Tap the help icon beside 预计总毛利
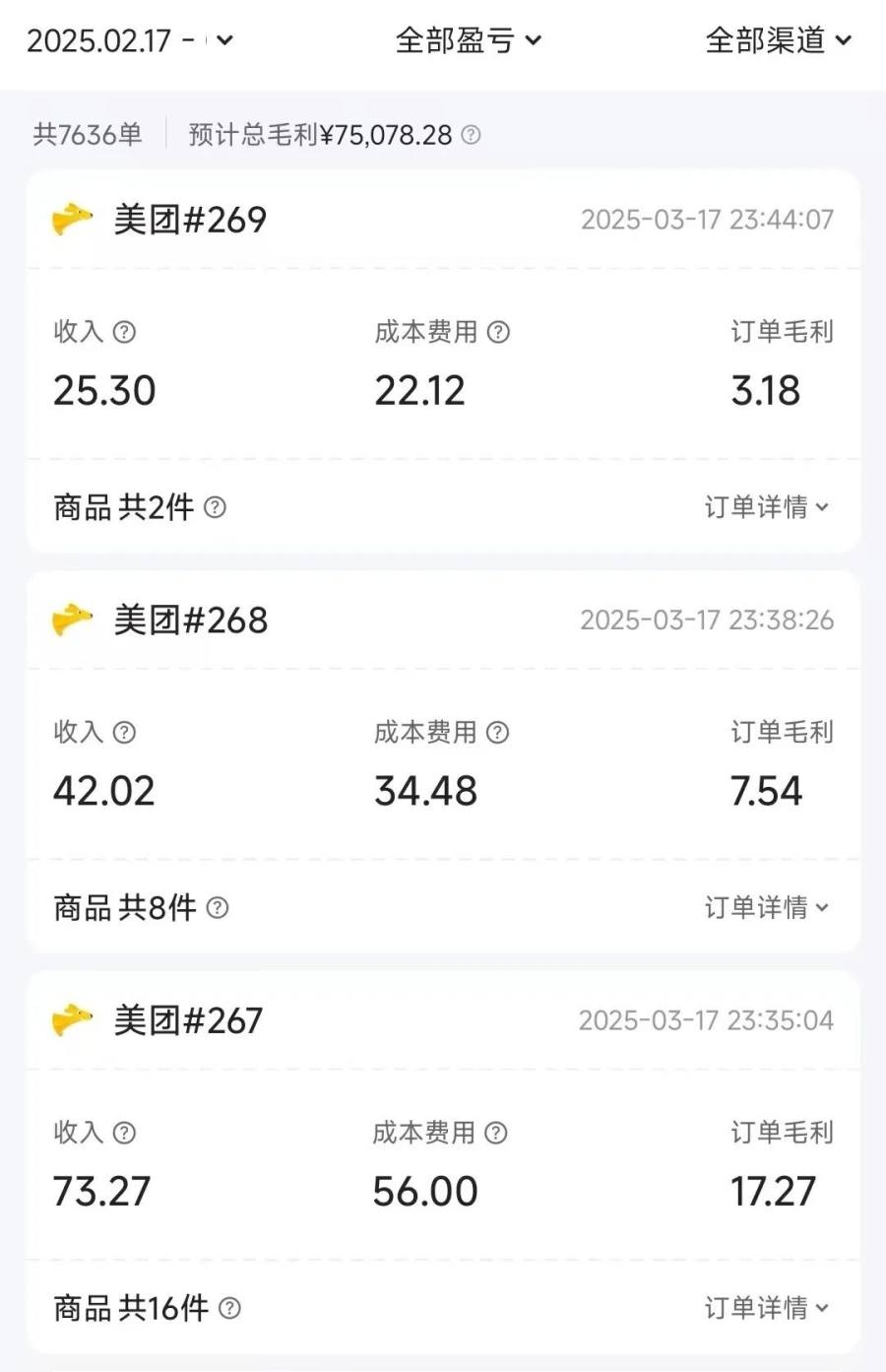 [x=472, y=135]
